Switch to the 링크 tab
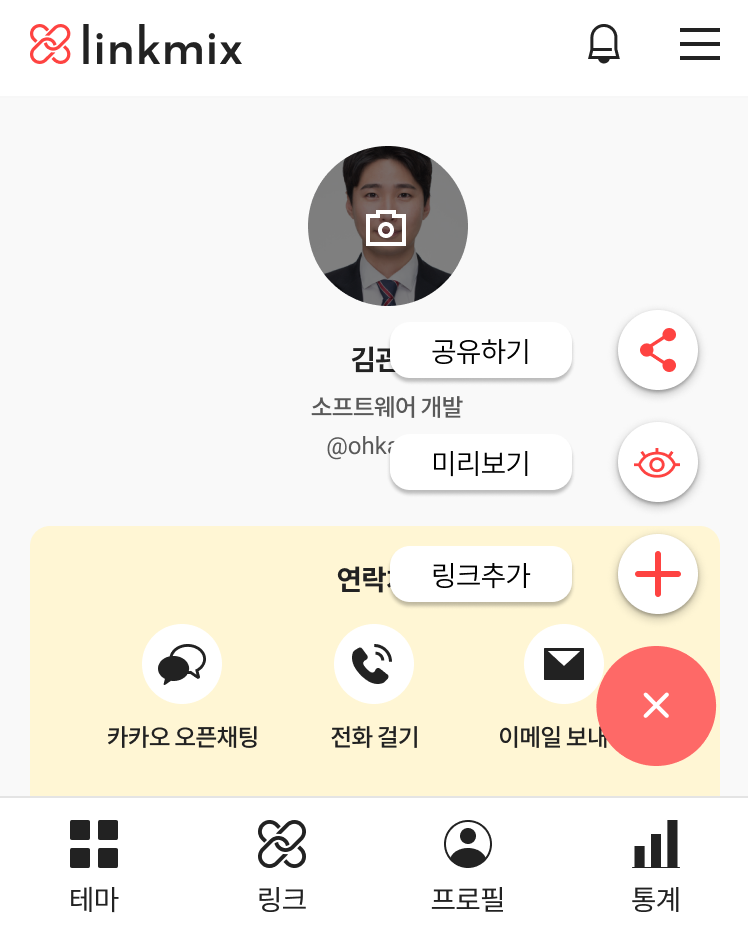This screenshot has width=748, height=938. 282,866
